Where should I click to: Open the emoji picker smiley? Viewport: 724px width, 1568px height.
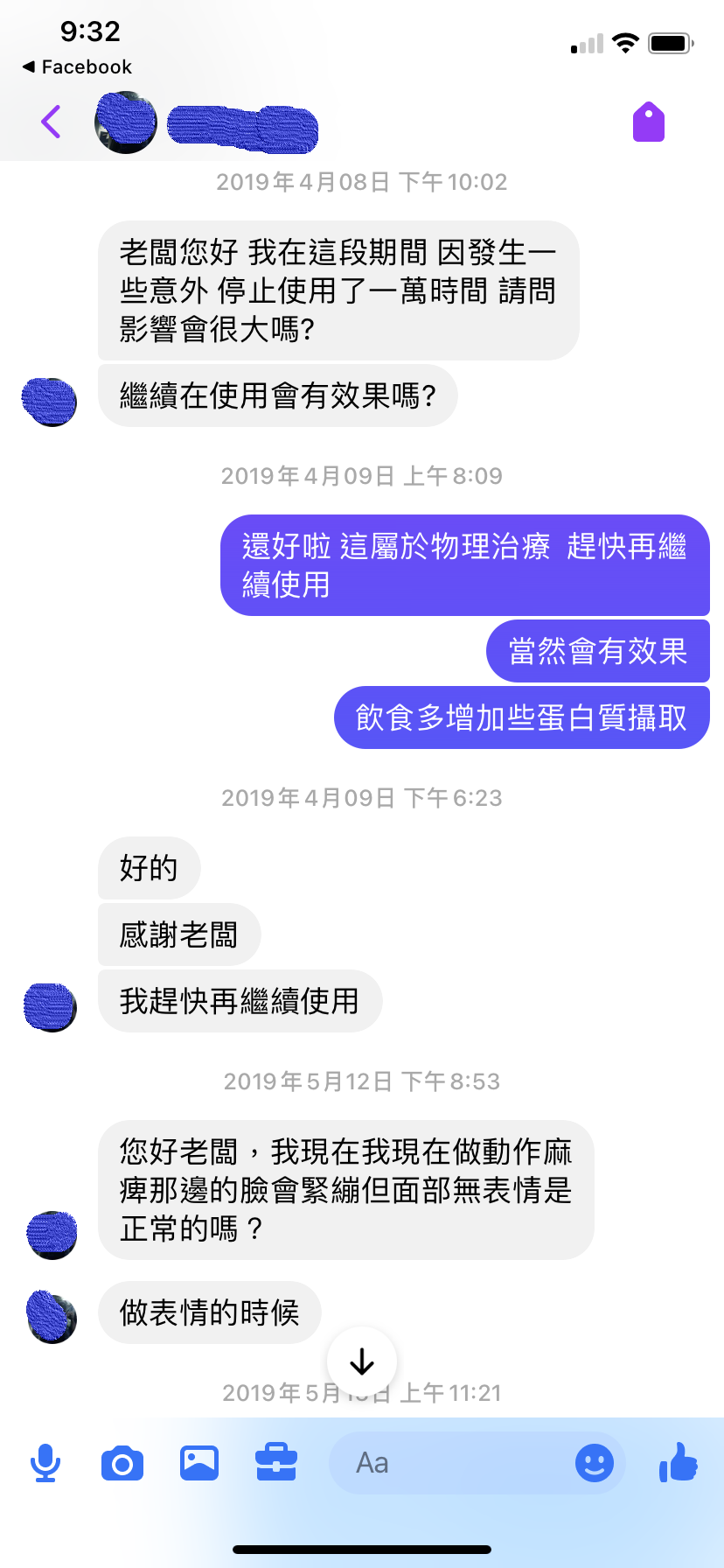pos(595,1463)
